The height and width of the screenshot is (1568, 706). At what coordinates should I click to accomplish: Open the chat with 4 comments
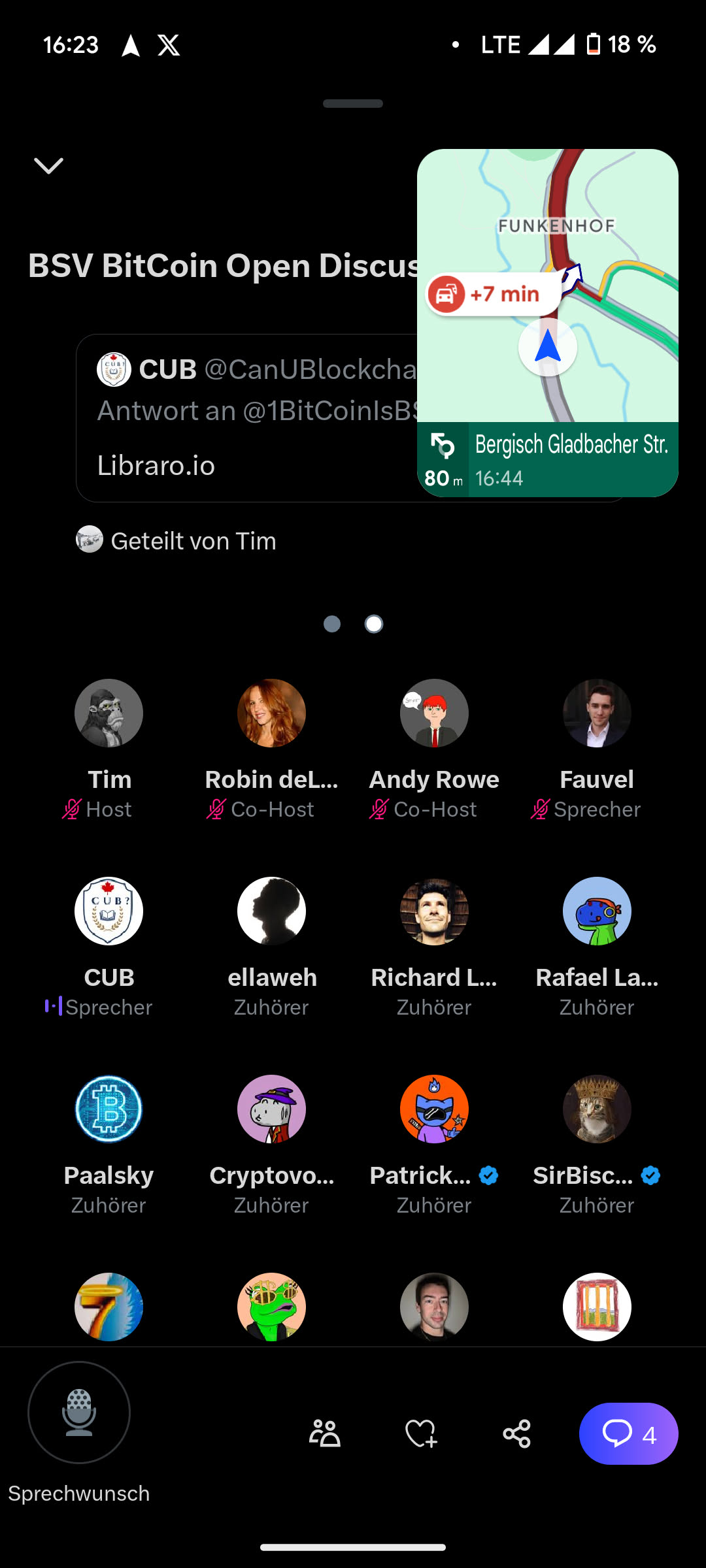(x=628, y=1434)
